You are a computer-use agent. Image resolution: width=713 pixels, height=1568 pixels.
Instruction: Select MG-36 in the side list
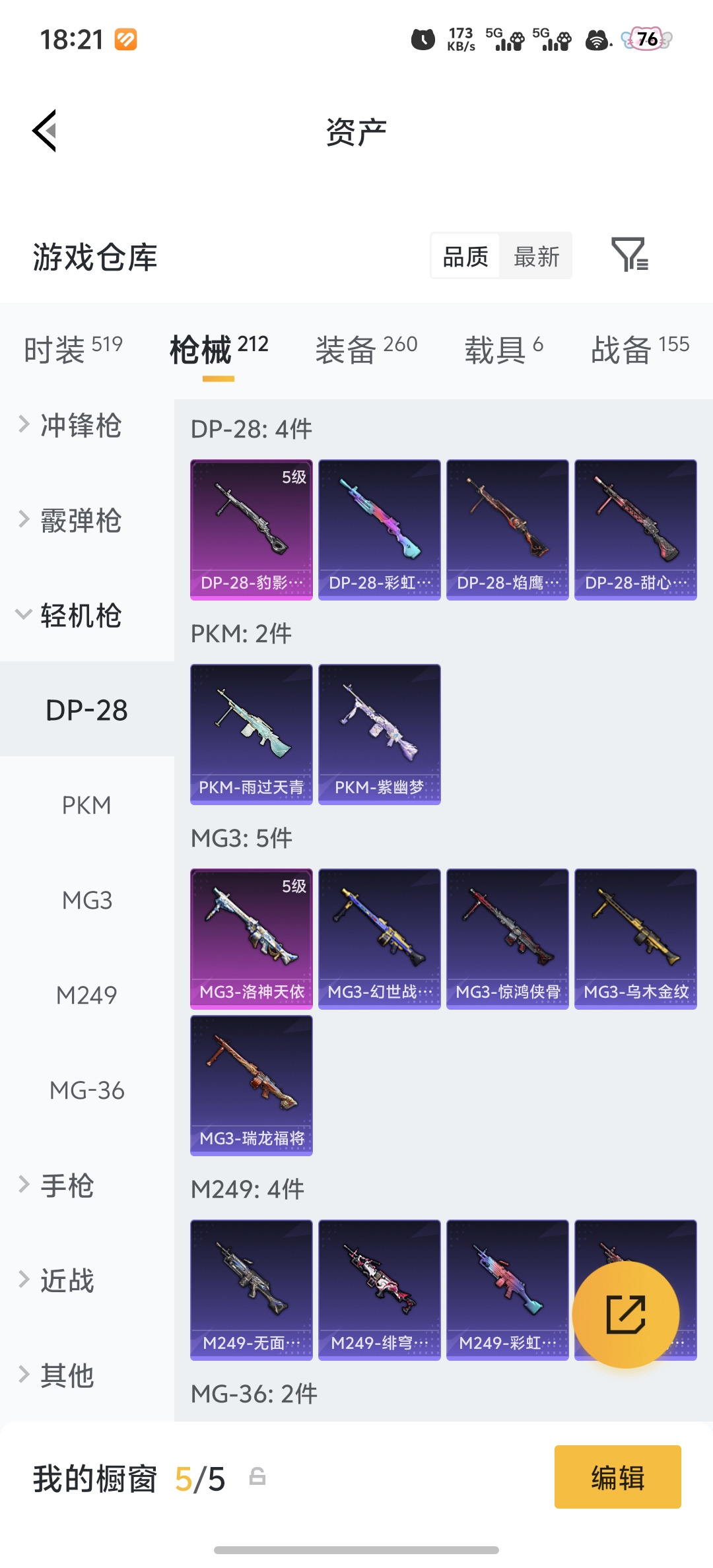(87, 1090)
